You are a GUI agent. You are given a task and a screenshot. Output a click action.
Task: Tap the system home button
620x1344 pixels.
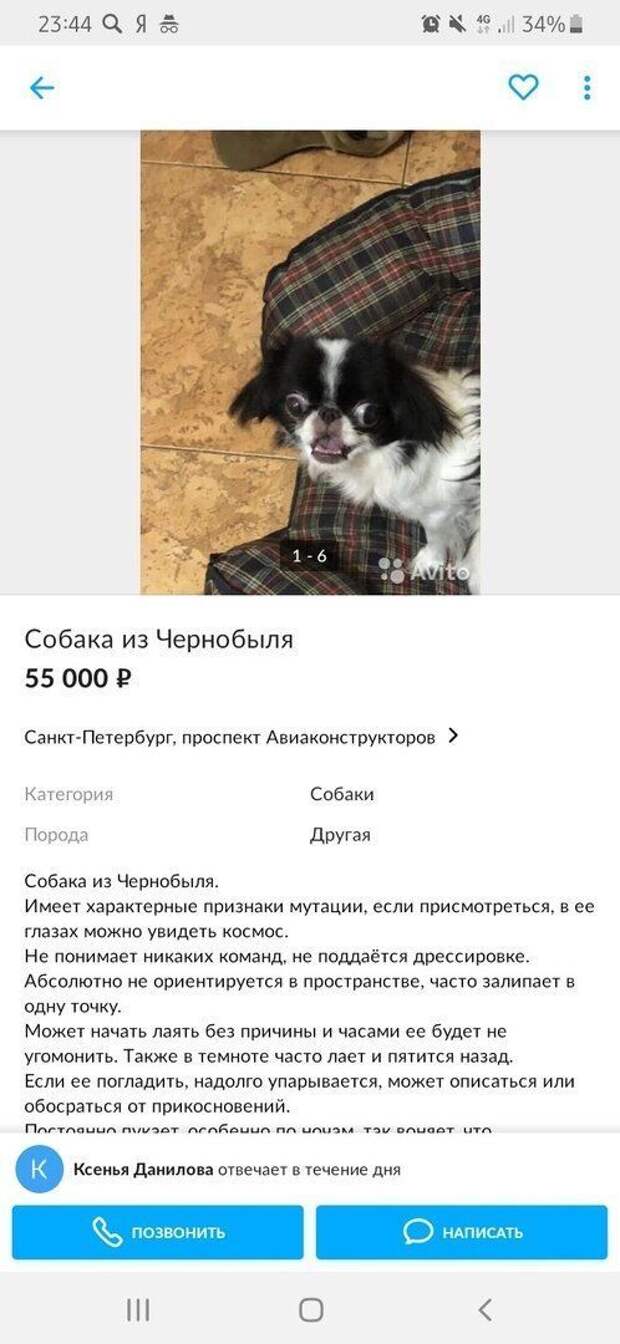(x=311, y=1309)
